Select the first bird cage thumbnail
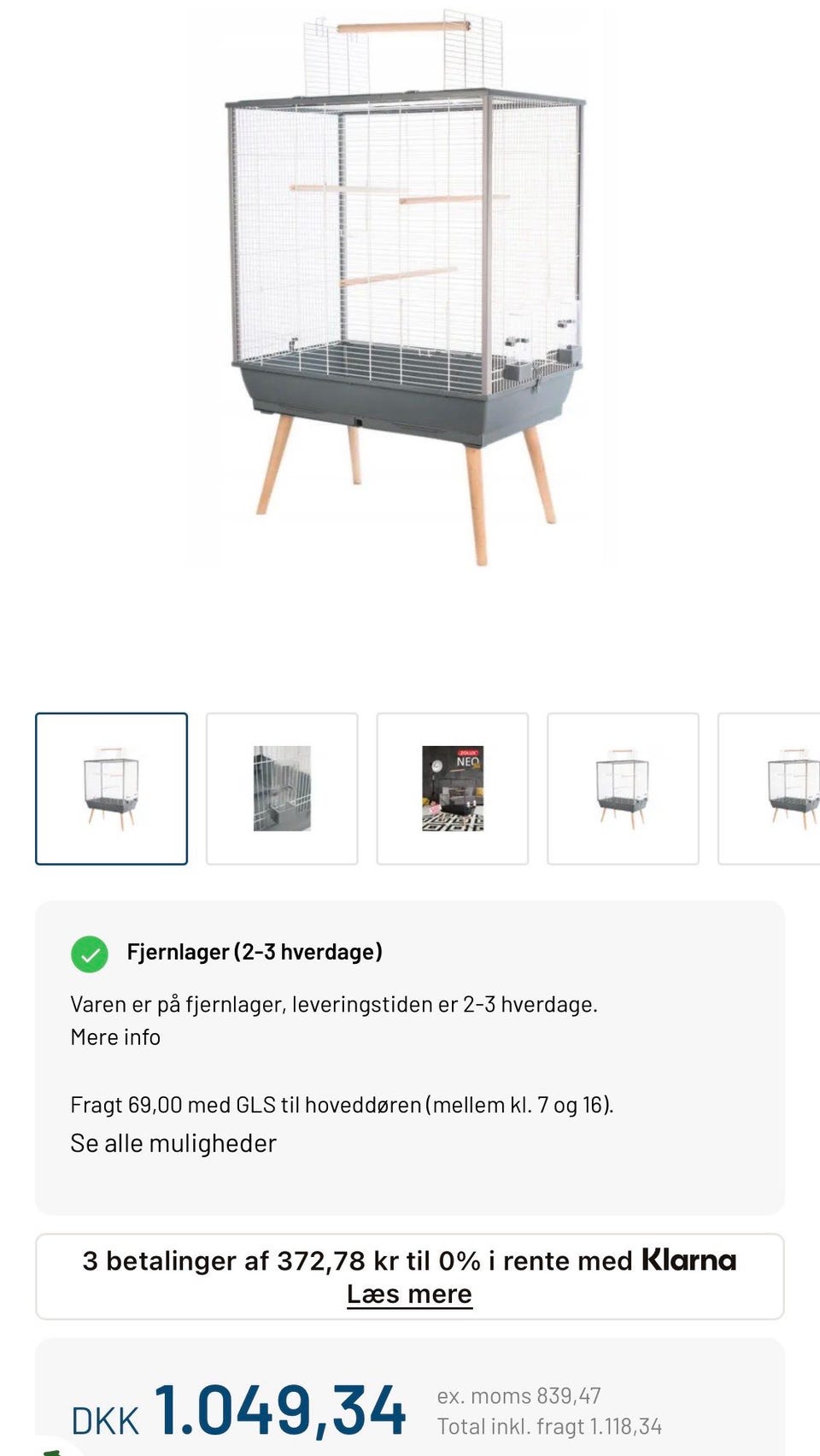Viewport: 820px width, 1456px height. (x=111, y=788)
